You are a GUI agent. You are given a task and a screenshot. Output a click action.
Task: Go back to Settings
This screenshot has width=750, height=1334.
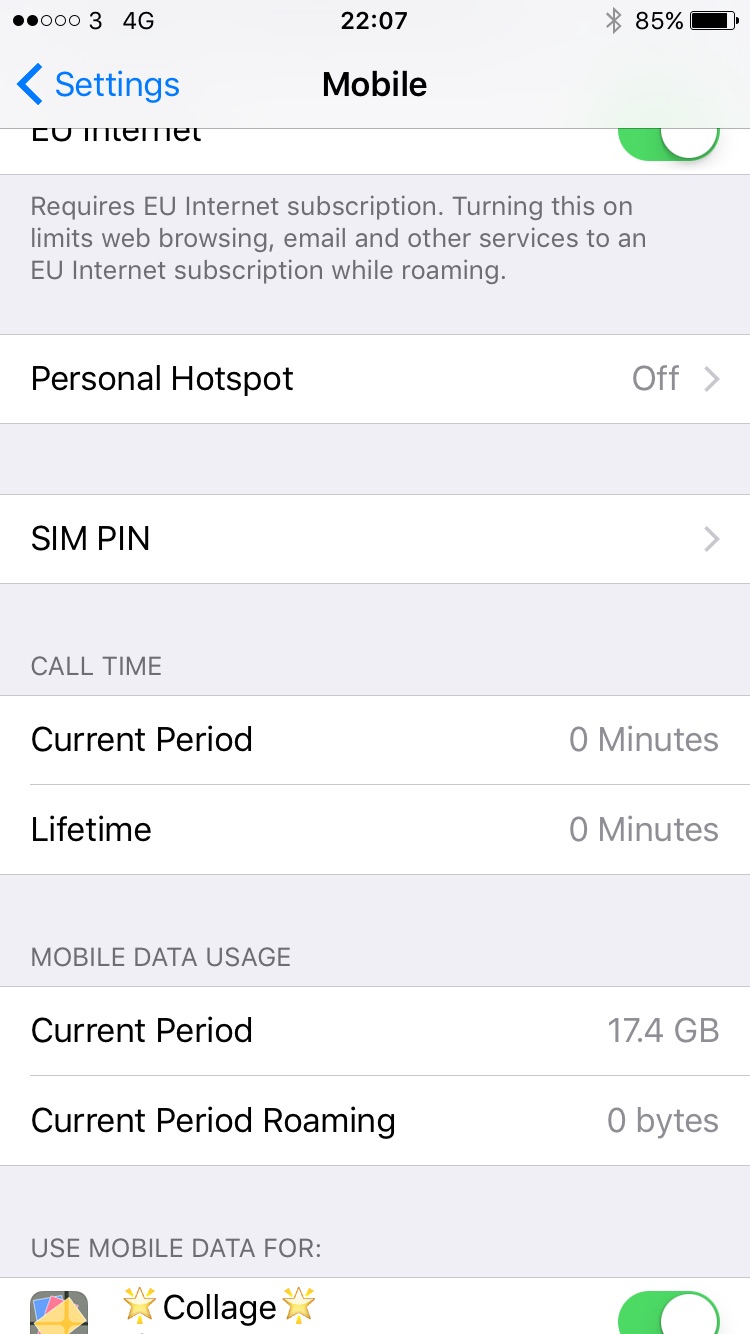[x=98, y=85]
